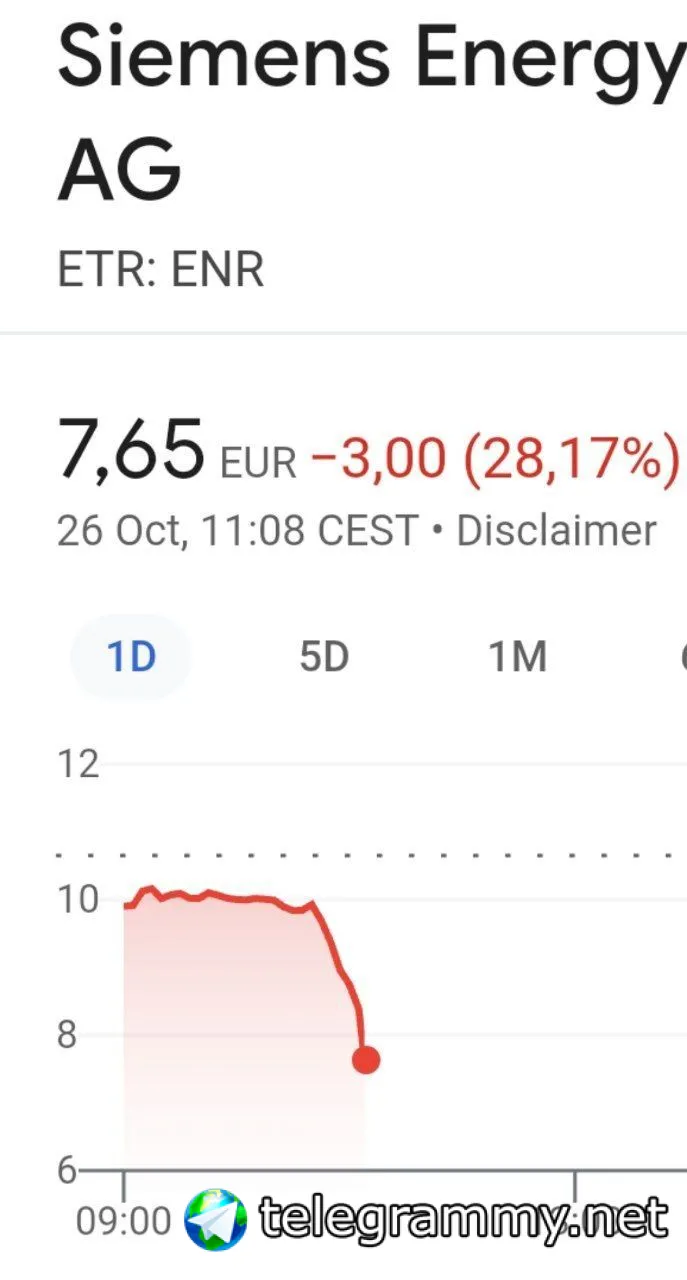Open the Disclaimer link
This screenshot has height=1280, width=687.
[556, 531]
